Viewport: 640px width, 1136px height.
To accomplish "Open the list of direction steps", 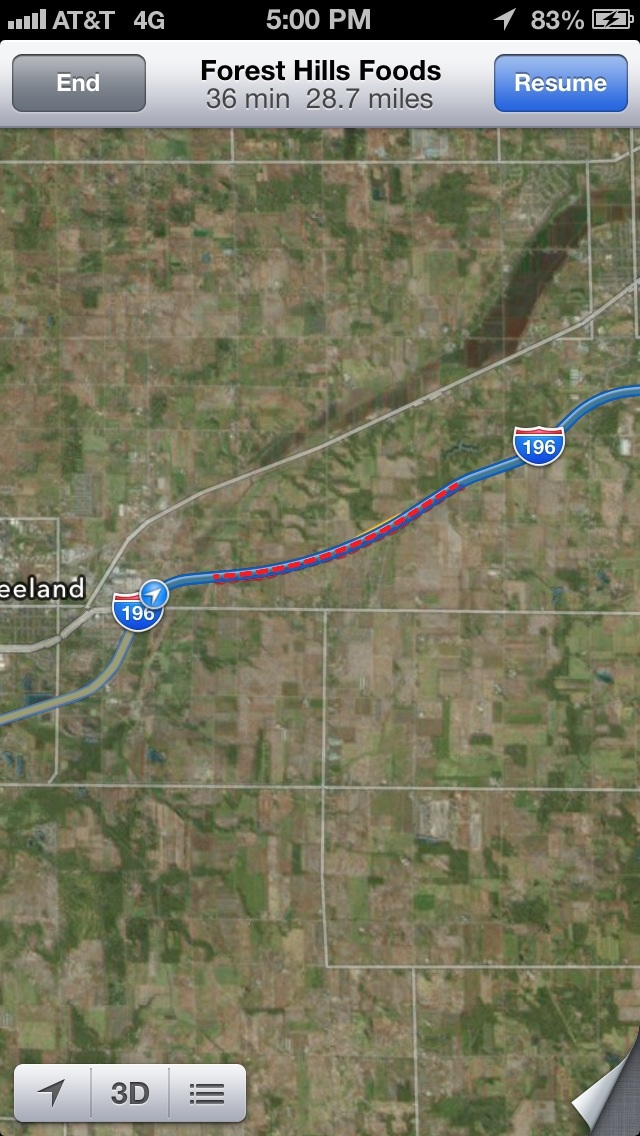I will (207, 1093).
